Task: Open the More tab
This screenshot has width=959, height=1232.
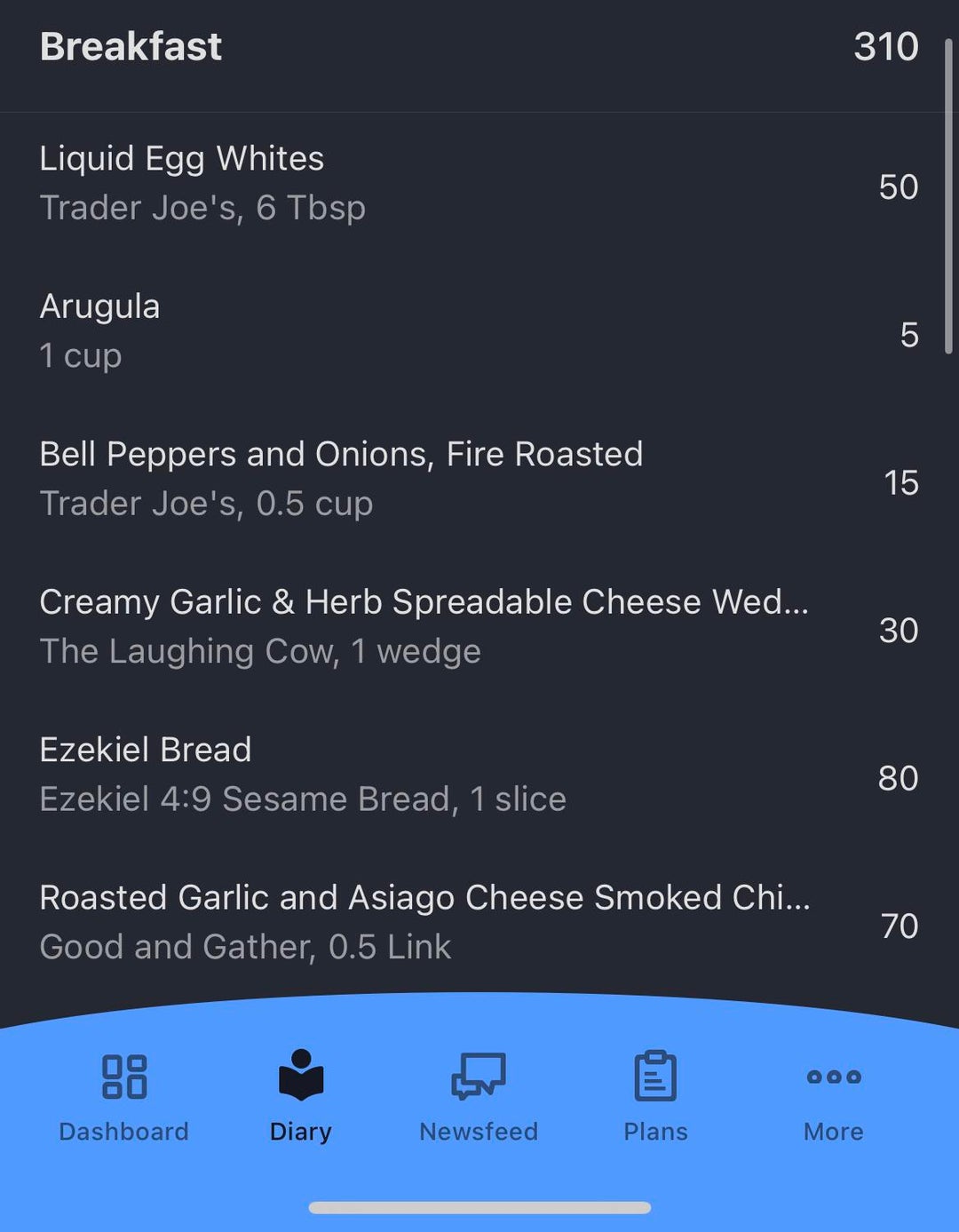Action: point(833,1096)
